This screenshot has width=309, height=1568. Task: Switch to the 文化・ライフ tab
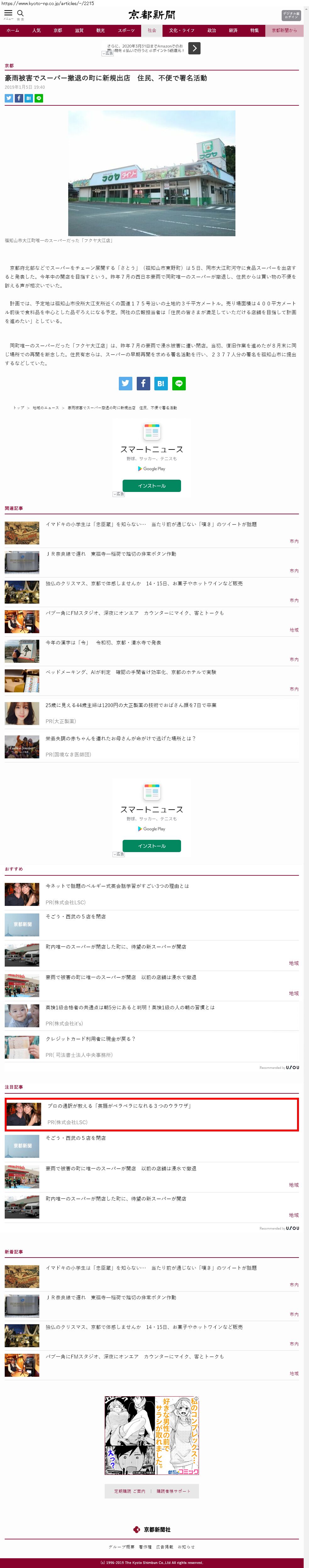pos(182,31)
